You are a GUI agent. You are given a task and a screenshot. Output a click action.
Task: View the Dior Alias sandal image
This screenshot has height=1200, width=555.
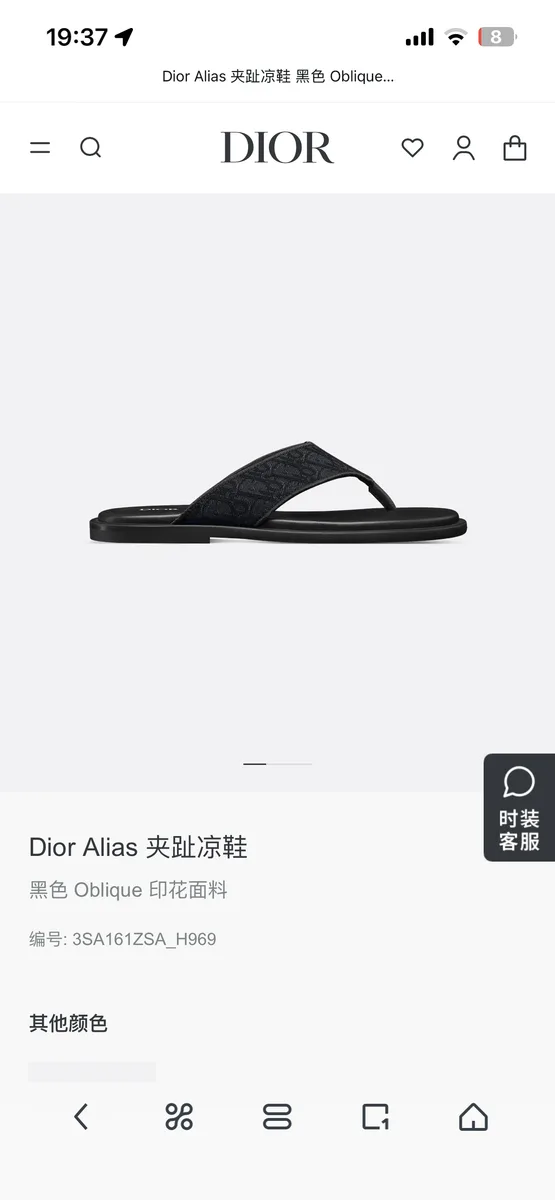pos(278,492)
